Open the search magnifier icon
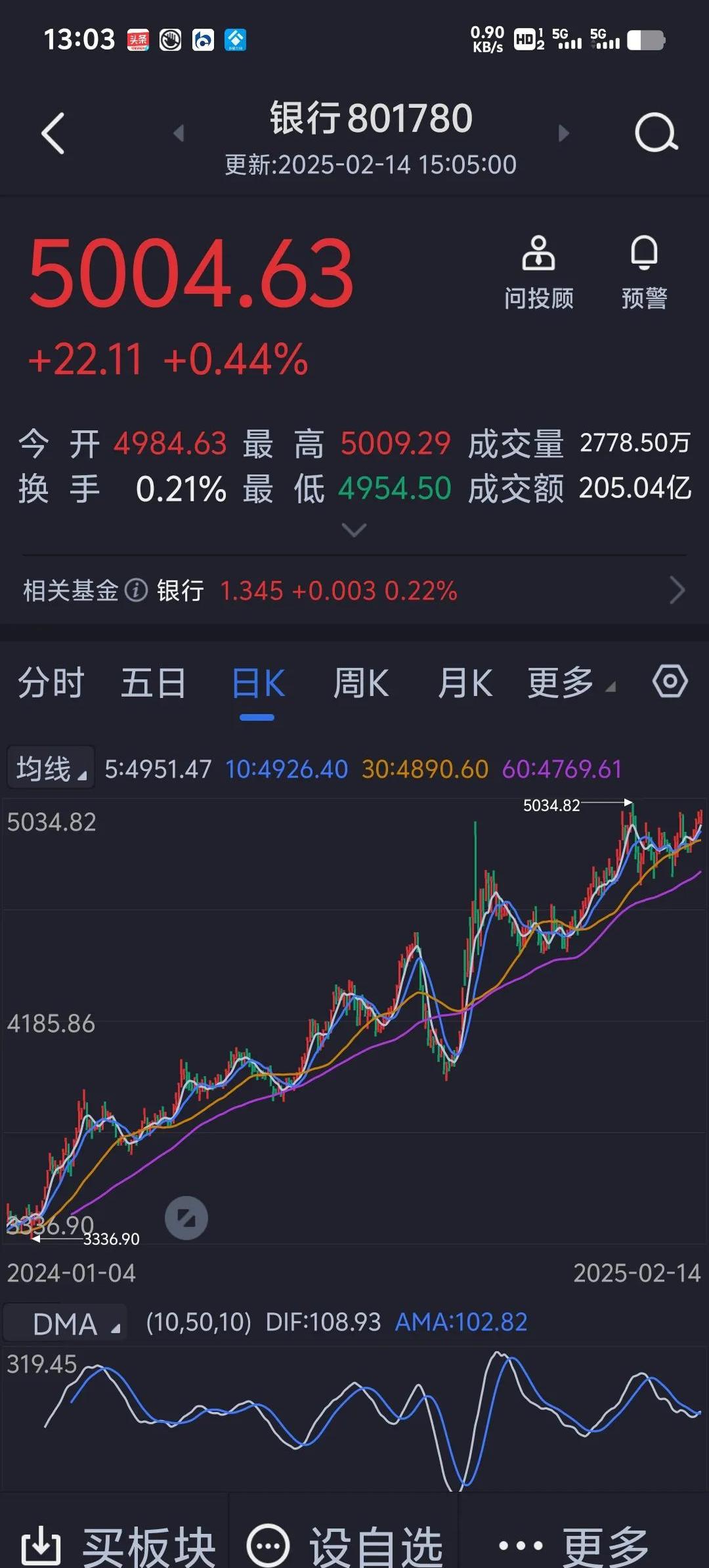 tap(655, 131)
